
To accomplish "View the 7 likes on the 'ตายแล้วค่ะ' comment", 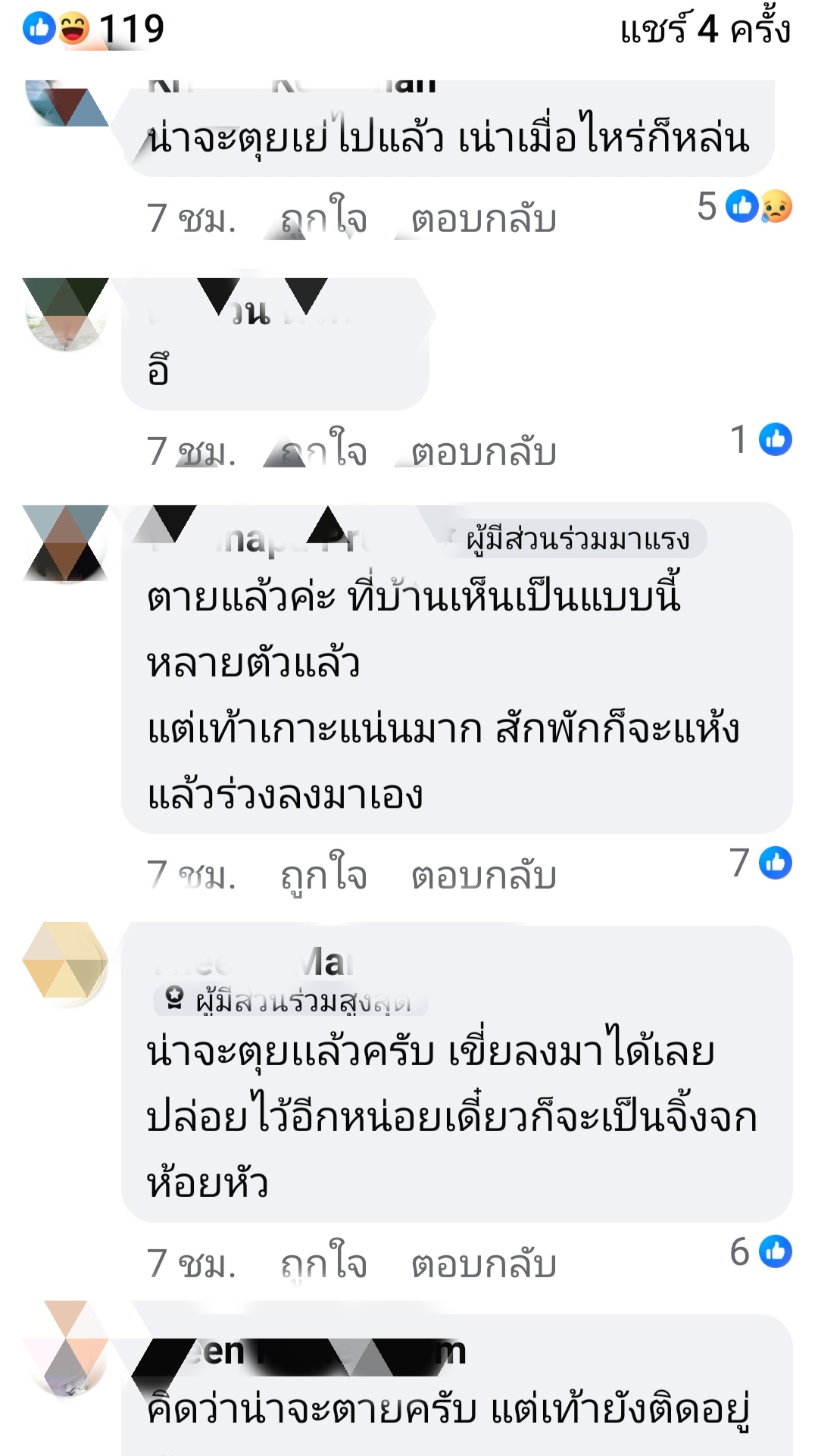I will click(761, 863).
